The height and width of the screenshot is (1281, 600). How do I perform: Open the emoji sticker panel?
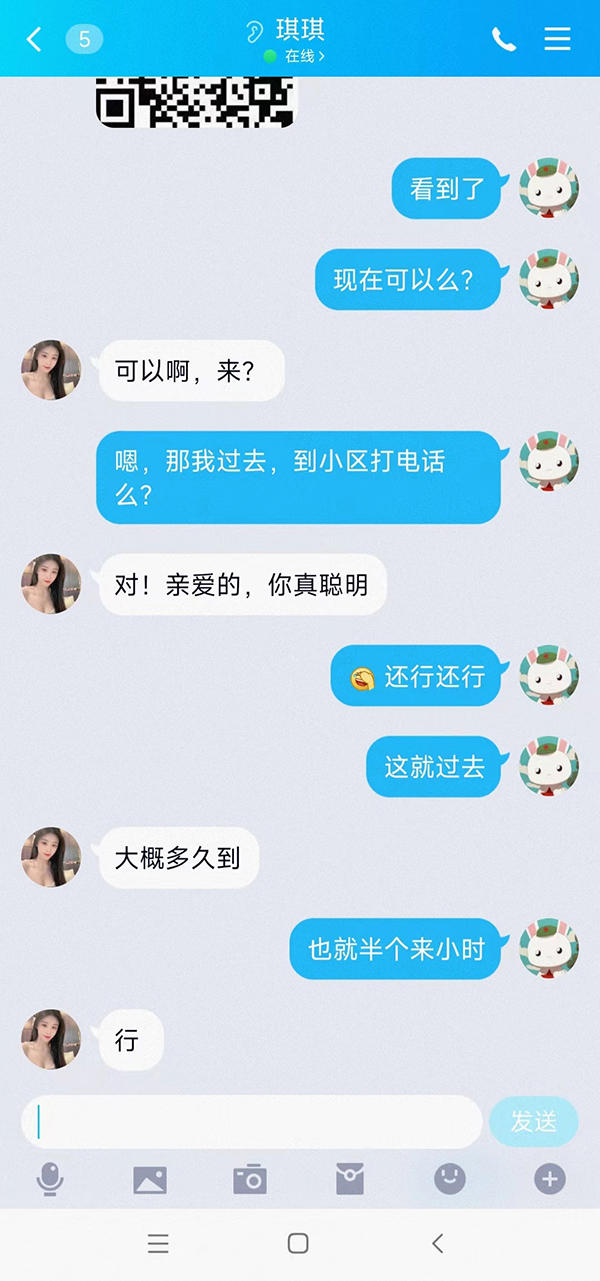coord(450,1180)
